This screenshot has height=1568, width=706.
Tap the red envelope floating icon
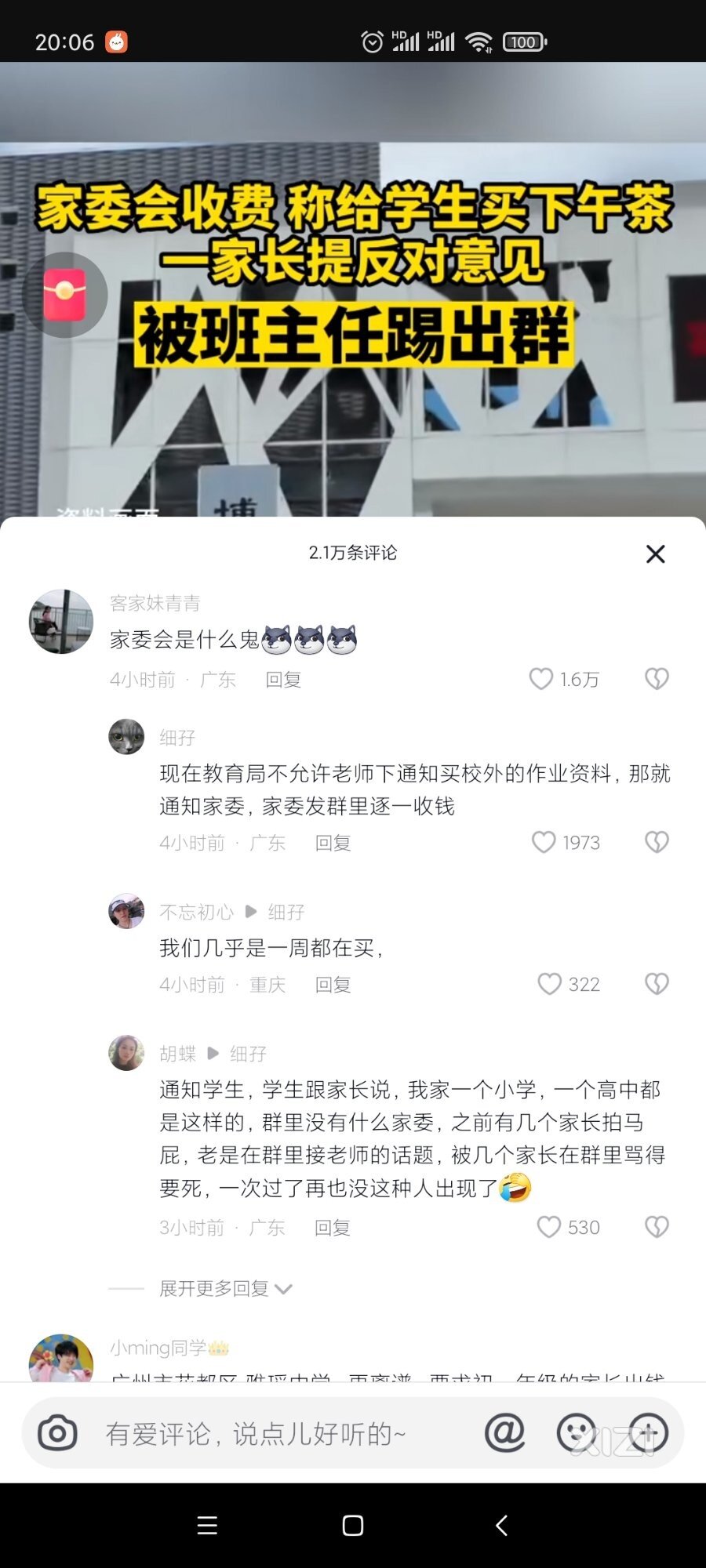[64, 295]
